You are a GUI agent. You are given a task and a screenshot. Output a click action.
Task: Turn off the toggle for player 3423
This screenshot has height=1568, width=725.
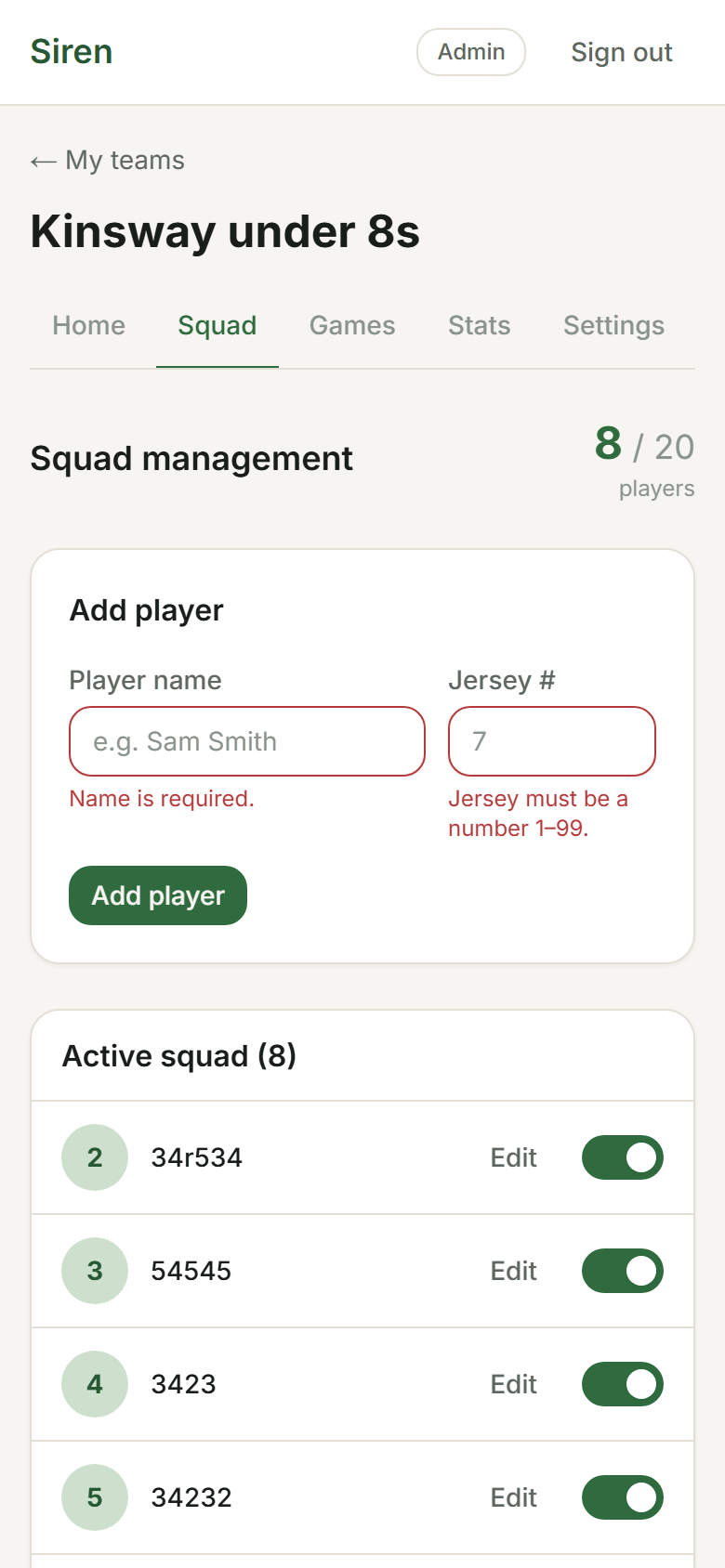(623, 1384)
